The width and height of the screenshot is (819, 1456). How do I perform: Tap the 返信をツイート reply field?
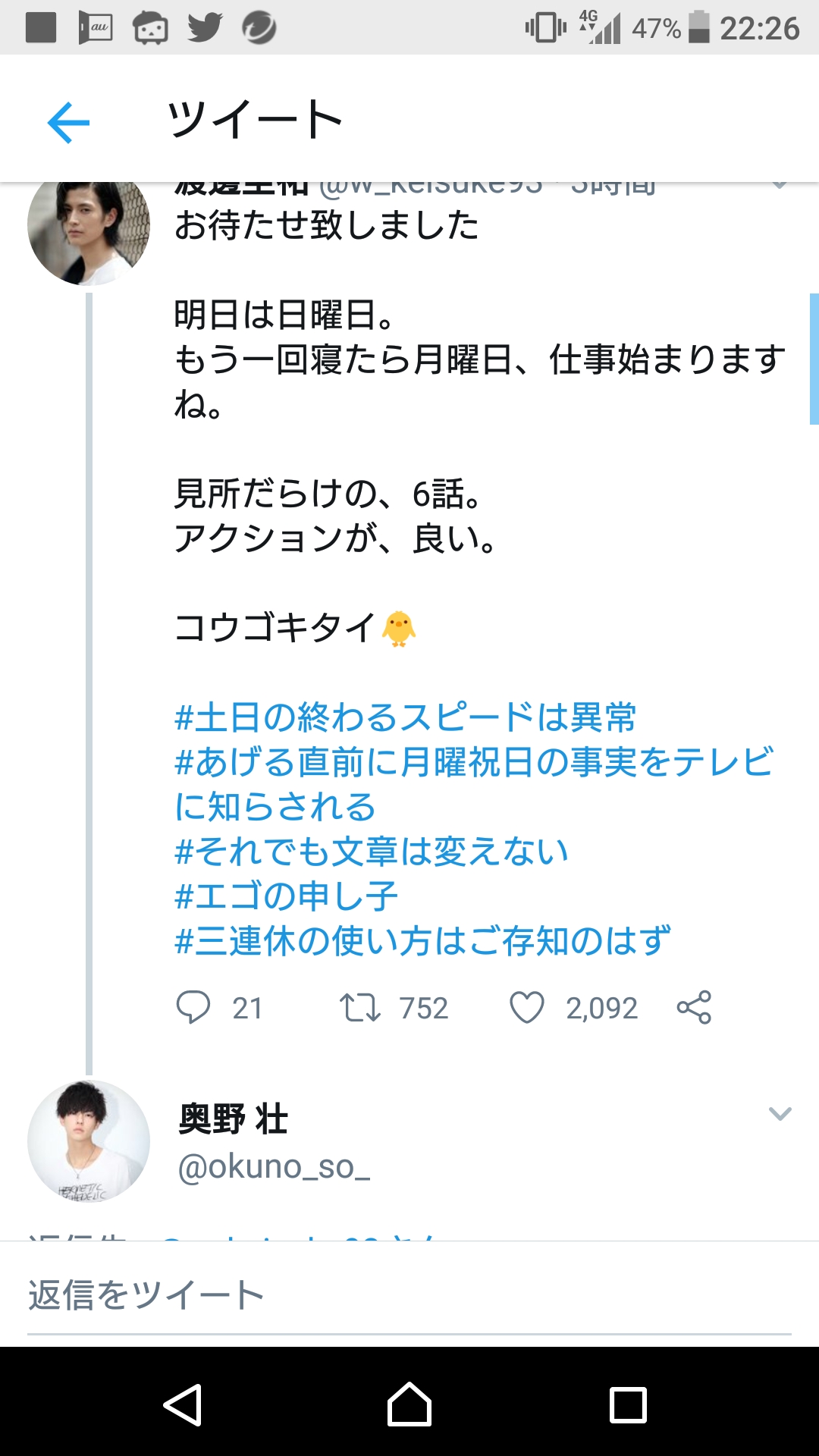(409, 1295)
